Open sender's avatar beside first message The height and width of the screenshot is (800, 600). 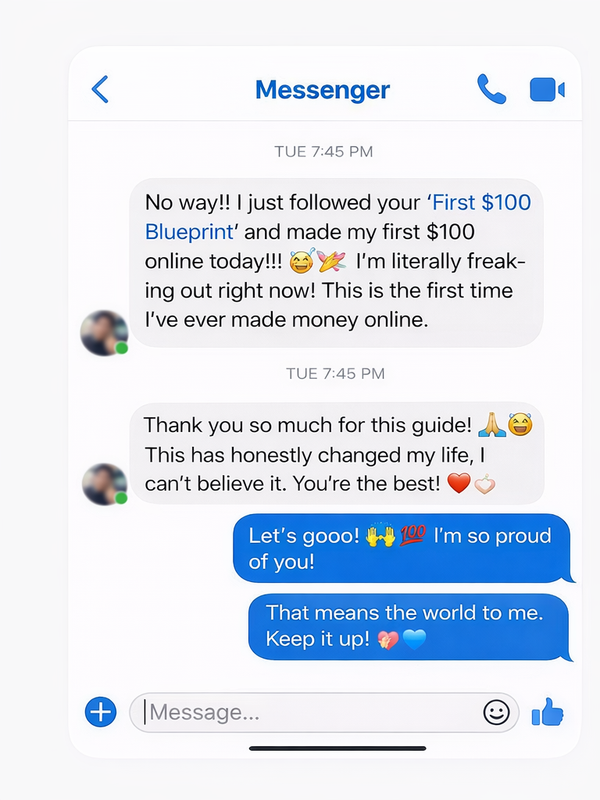(105, 333)
